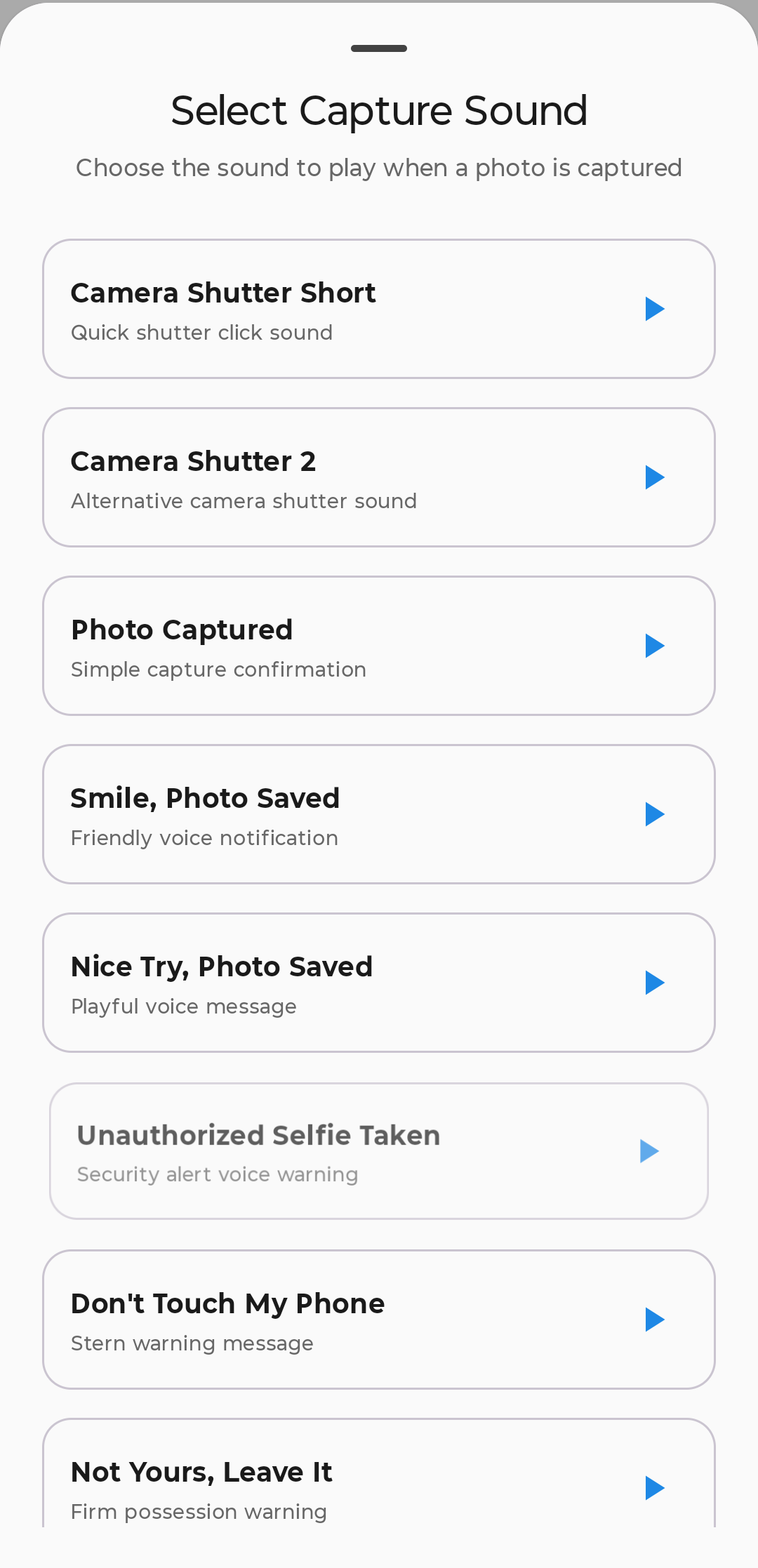Play the Camera Shutter Short sound preview
Image resolution: width=758 pixels, height=1568 pixels.
[x=655, y=309]
